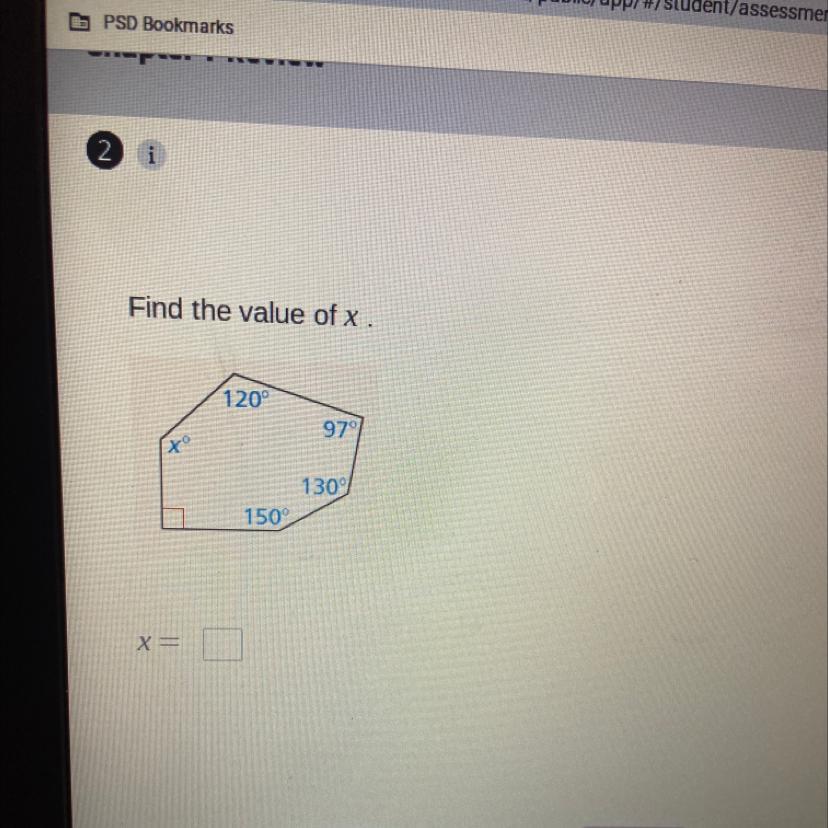Image resolution: width=828 pixels, height=828 pixels.
Task: Select the x answer input box
Action: (x=223, y=644)
